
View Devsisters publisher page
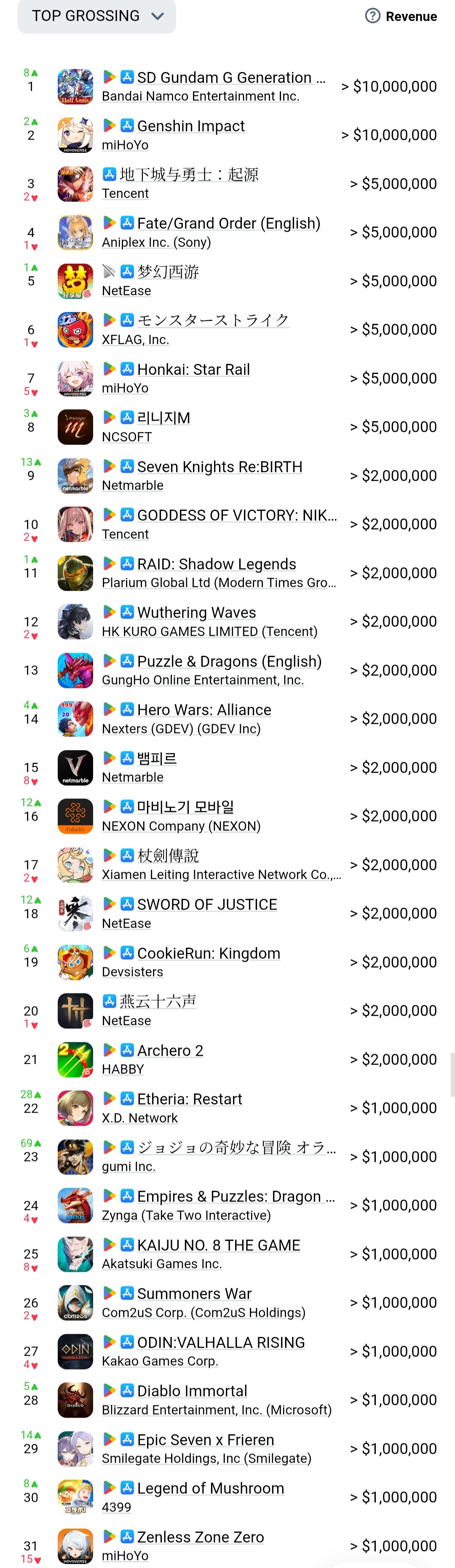pyautogui.click(x=132, y=972)
